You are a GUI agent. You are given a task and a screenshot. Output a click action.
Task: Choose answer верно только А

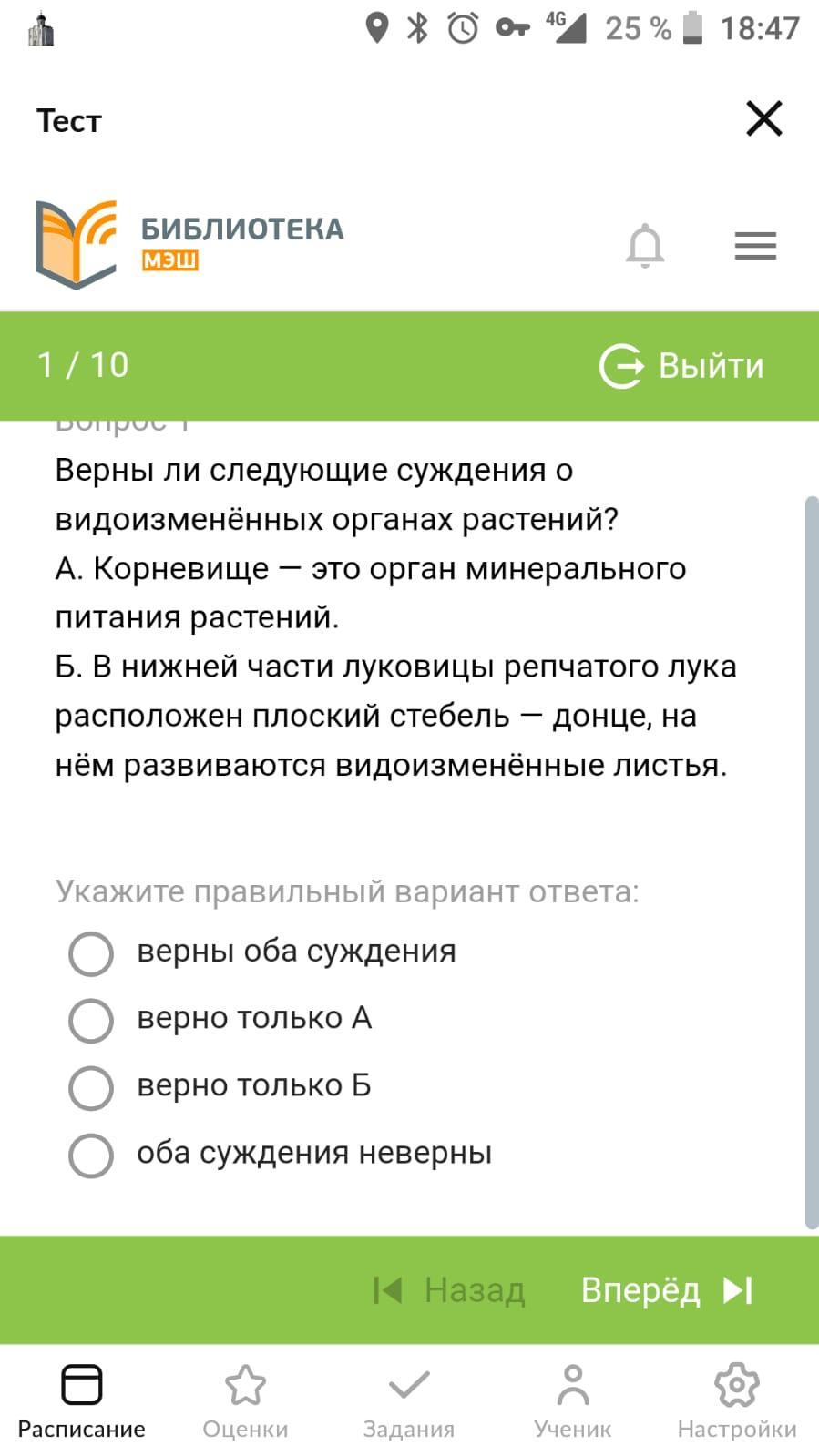point(91,1020)
